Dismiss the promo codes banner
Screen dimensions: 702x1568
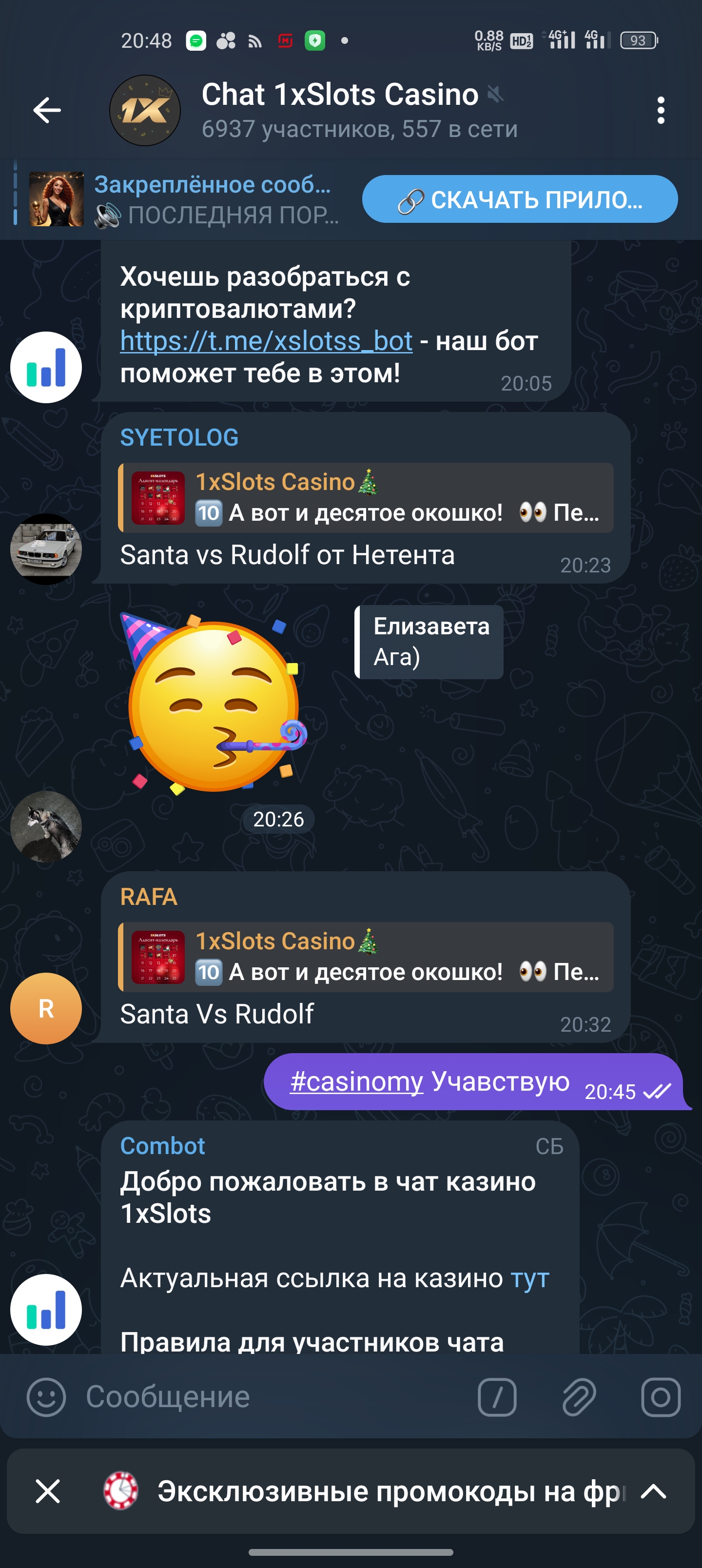tap(47, 1491)
